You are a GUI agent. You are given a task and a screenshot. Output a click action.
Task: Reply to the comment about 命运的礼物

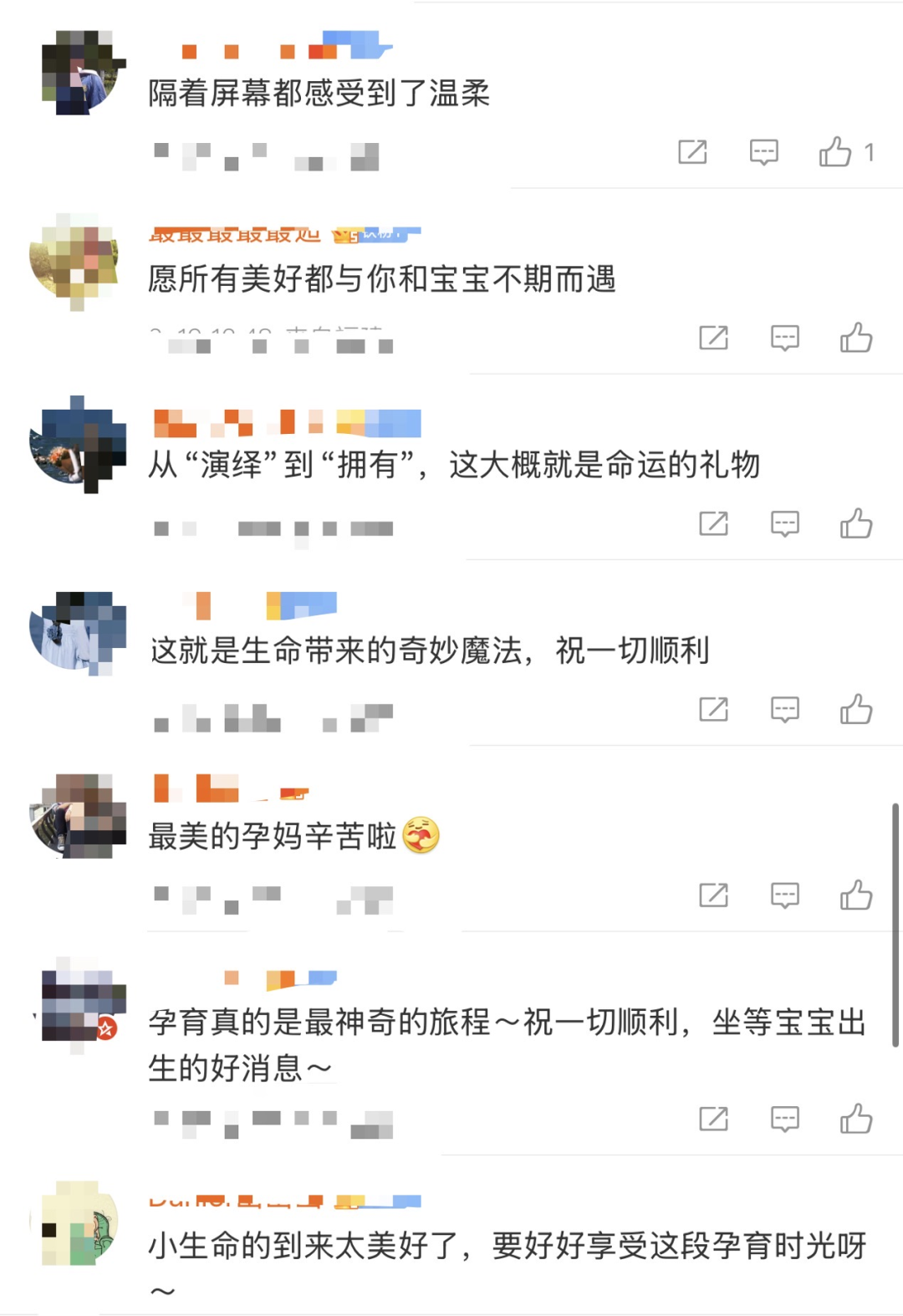coord(784,524)
